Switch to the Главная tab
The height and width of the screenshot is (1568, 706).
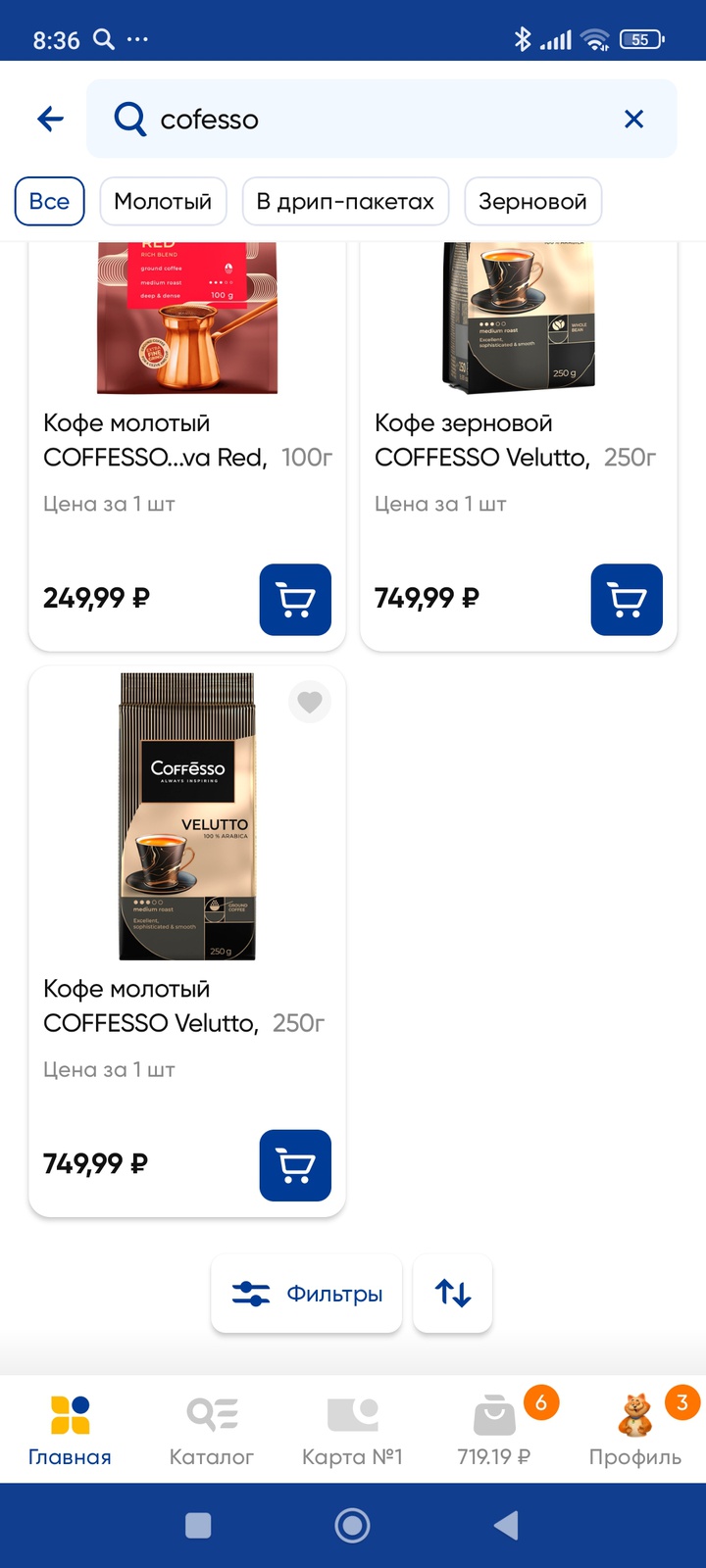click(70, 1429)
